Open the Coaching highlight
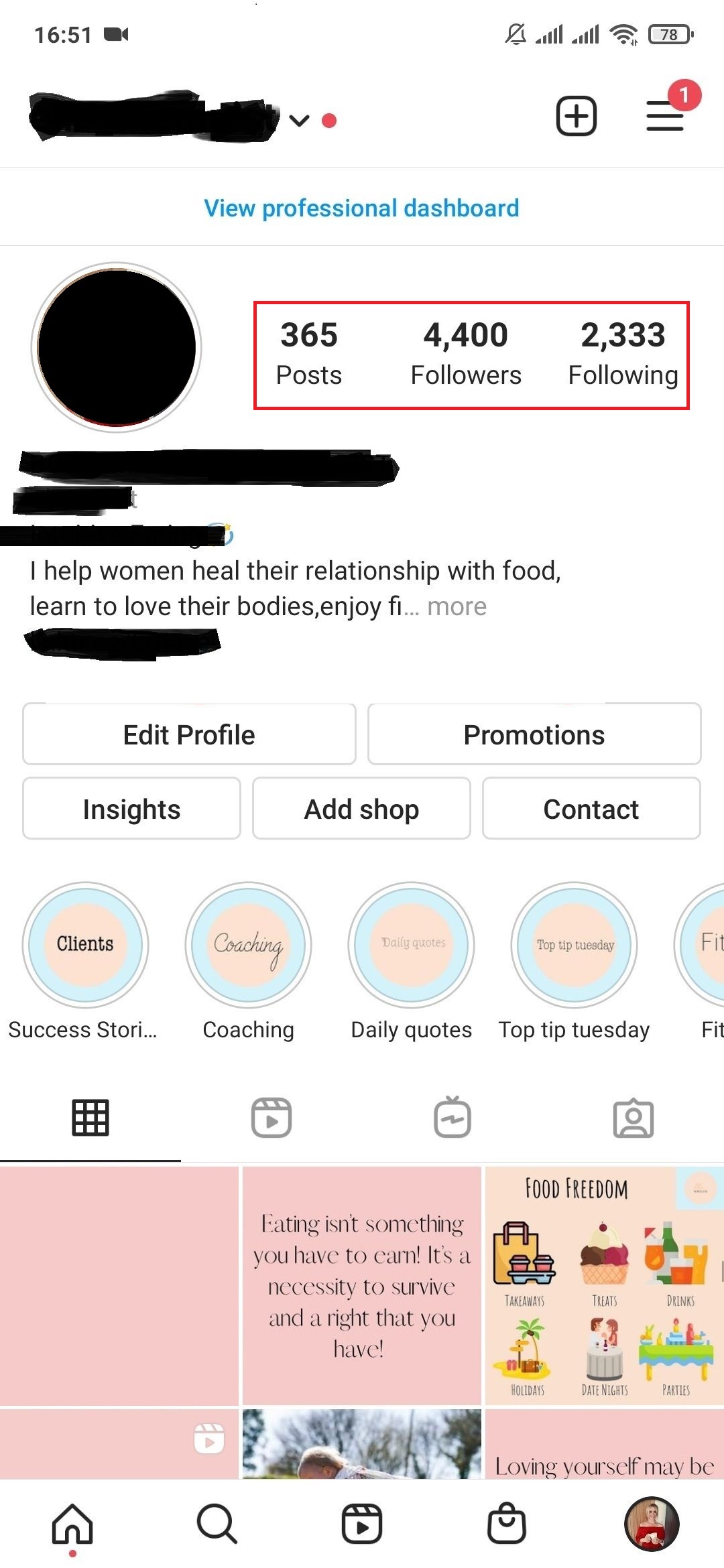 point(248,944)
